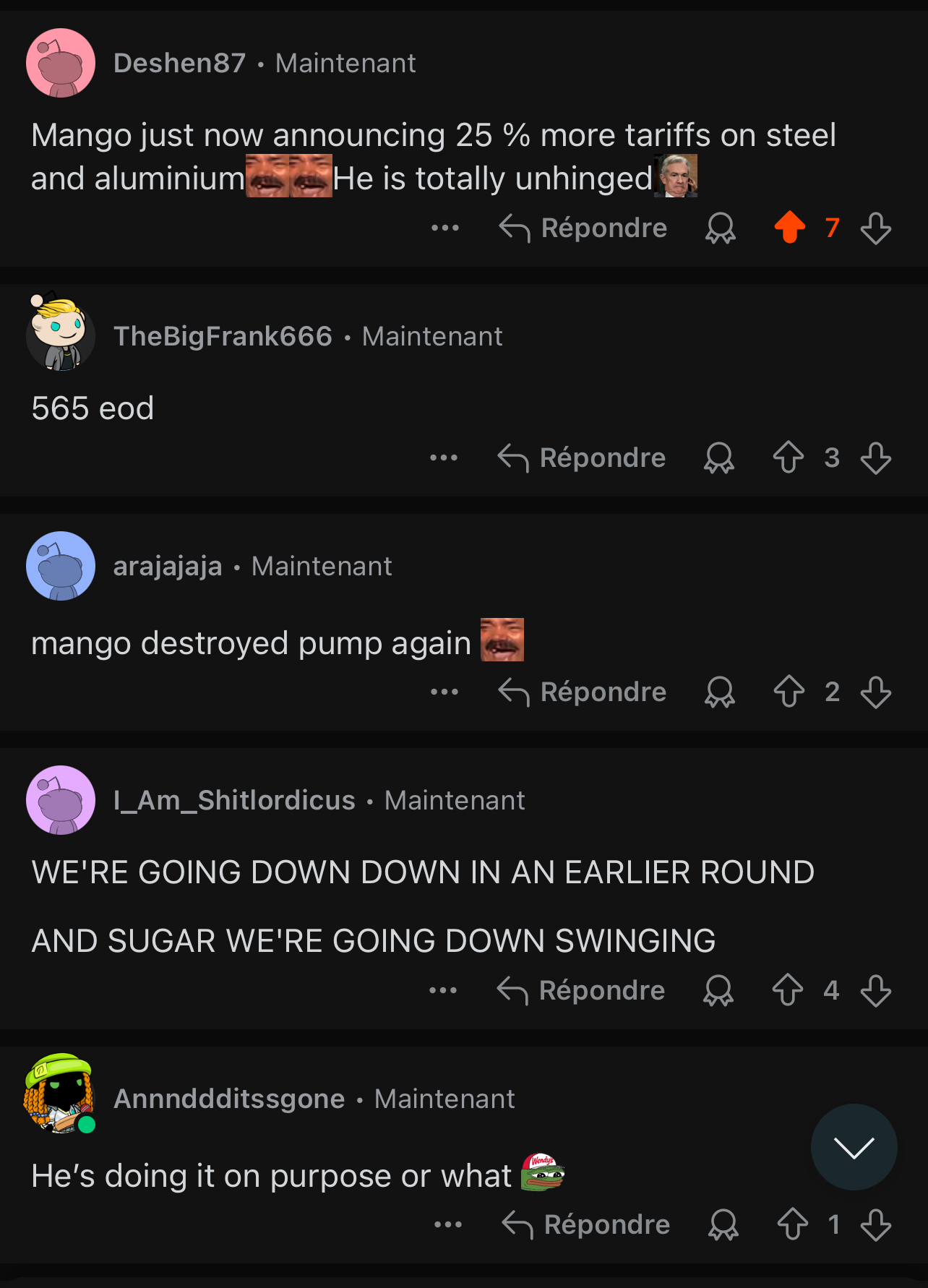This screenshot has width=928, height=1288.
Task: Jump to next comments with chevron button
Action: pyautogui.click(x=854, y=1147)
